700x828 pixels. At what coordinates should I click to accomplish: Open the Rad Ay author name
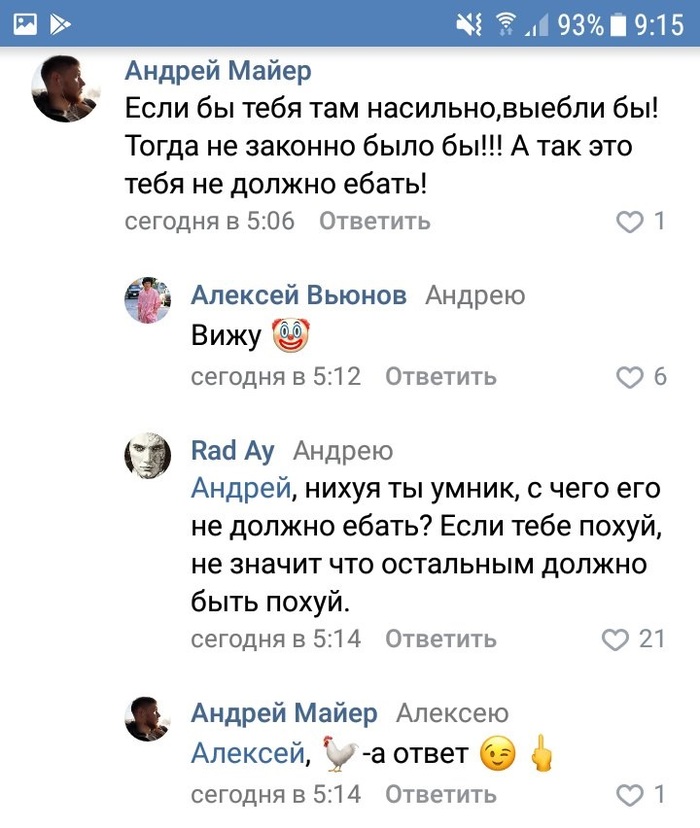pyautogui.click(x=232, y=451)
